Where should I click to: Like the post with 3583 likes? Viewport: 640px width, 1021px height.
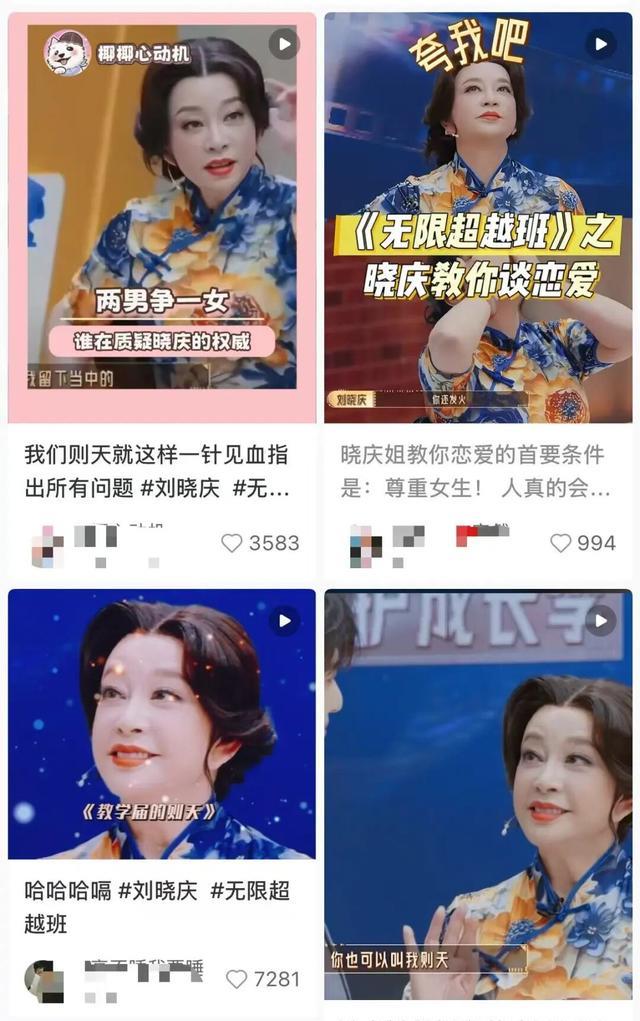point(233,543)
